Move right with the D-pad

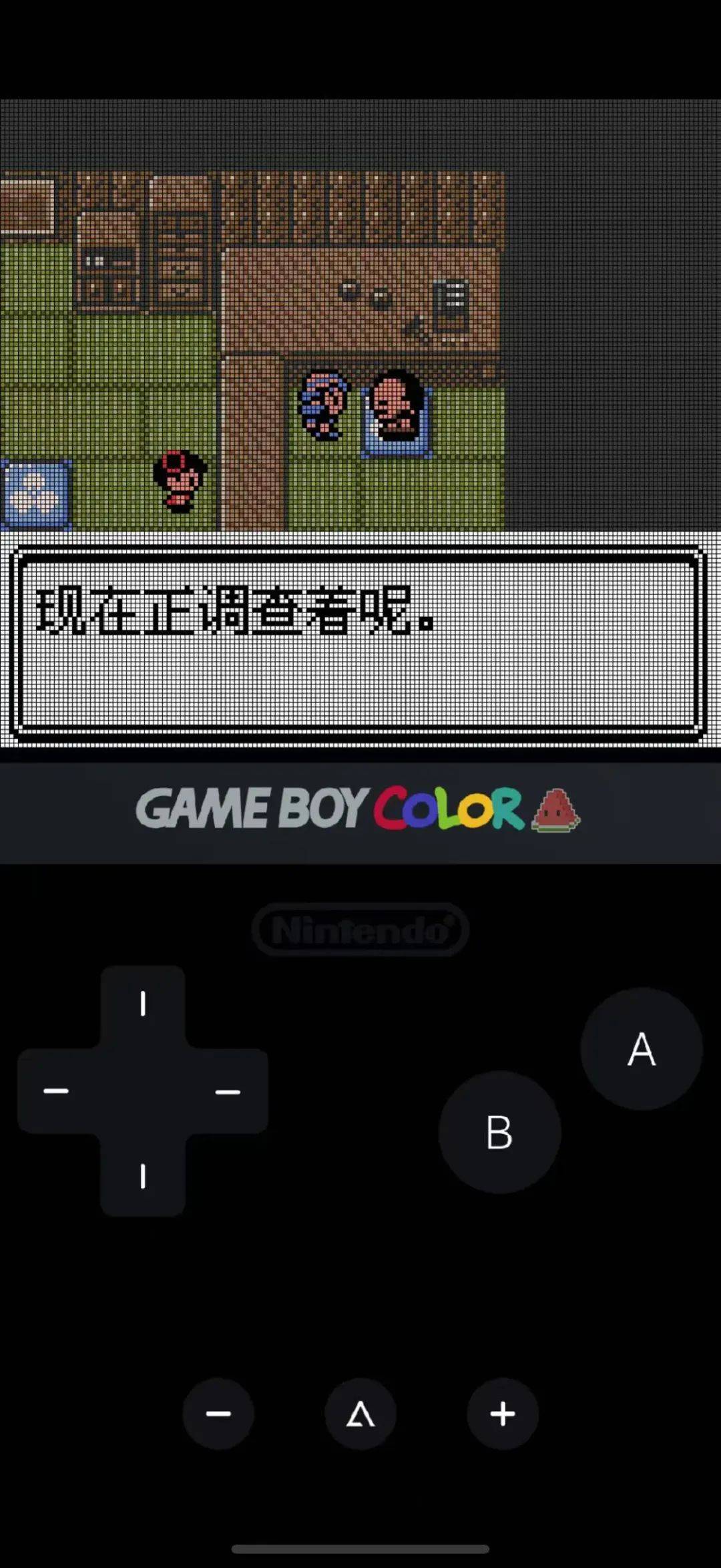click(x=228, y=1092)
